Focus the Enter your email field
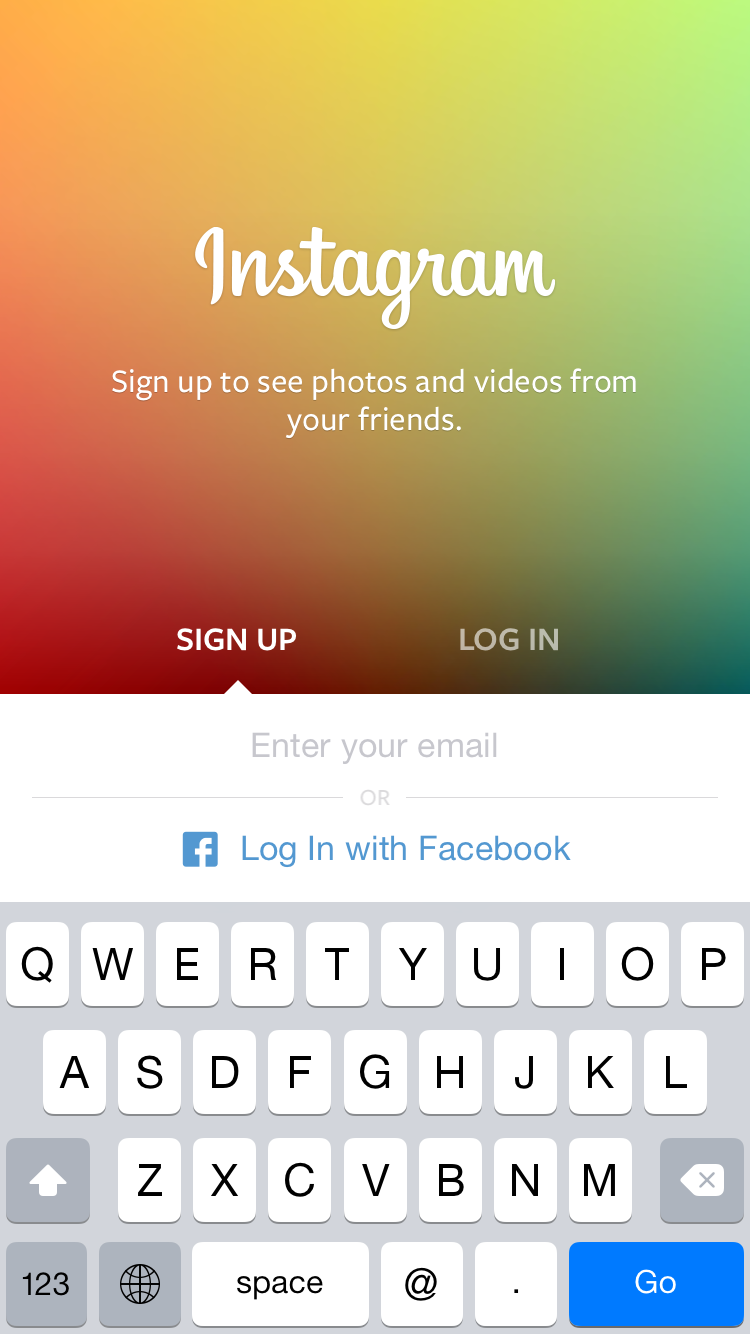Viewport: 750px width, 1334px height. [x=374, y=746]
